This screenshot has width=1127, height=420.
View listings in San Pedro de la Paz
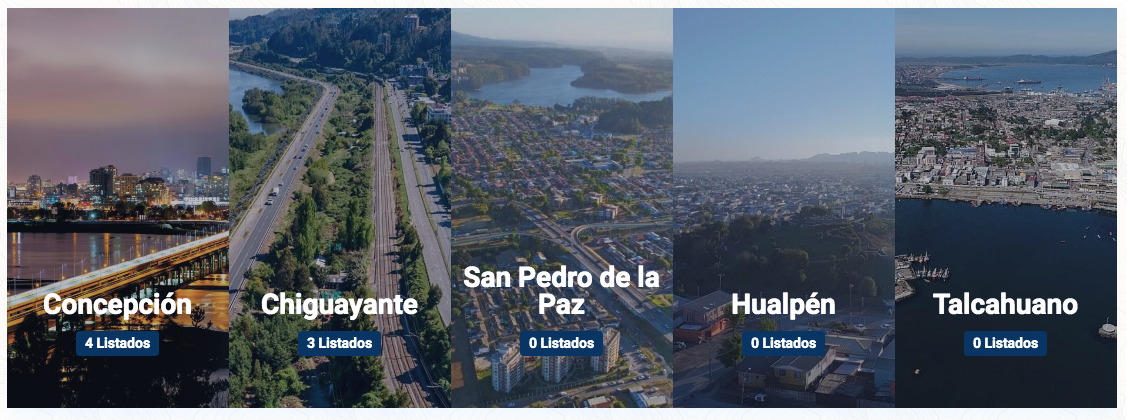[x=561, y=290]
